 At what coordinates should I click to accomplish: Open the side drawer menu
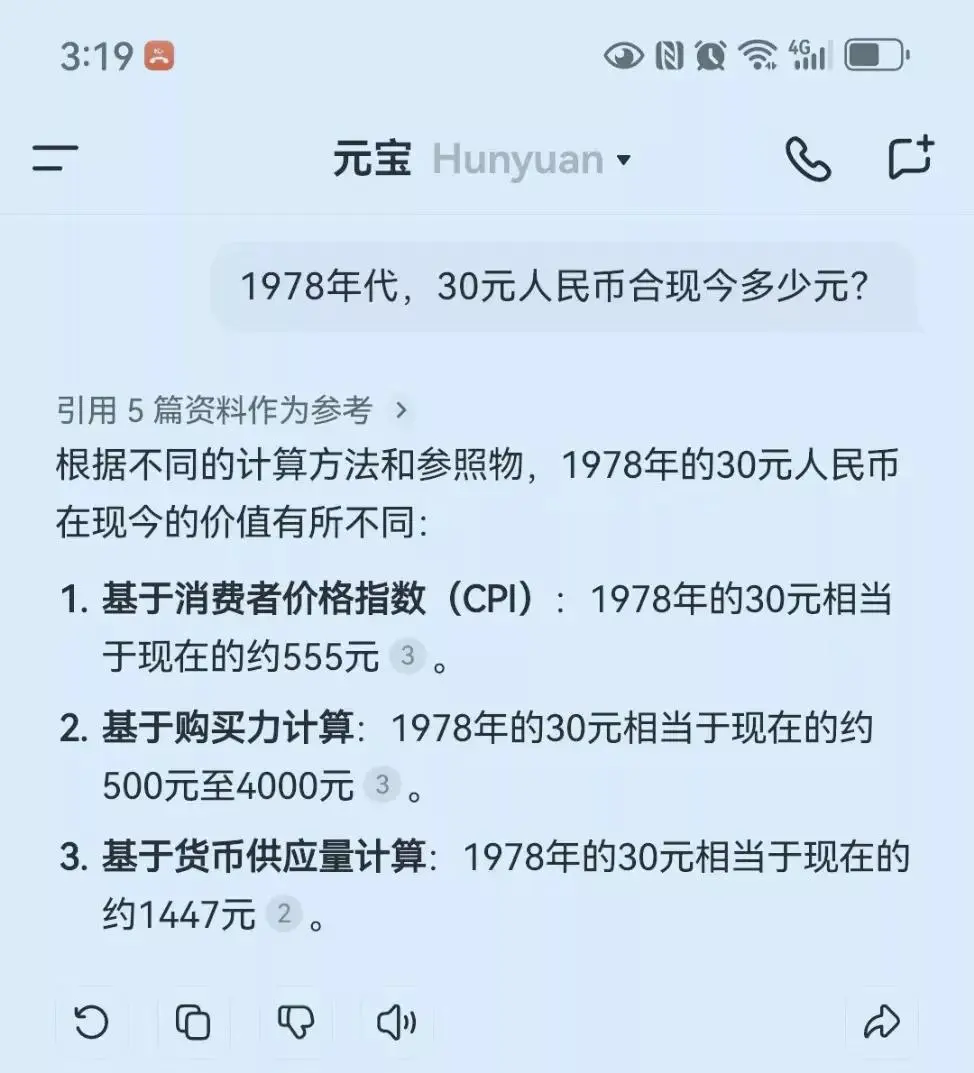55,159
